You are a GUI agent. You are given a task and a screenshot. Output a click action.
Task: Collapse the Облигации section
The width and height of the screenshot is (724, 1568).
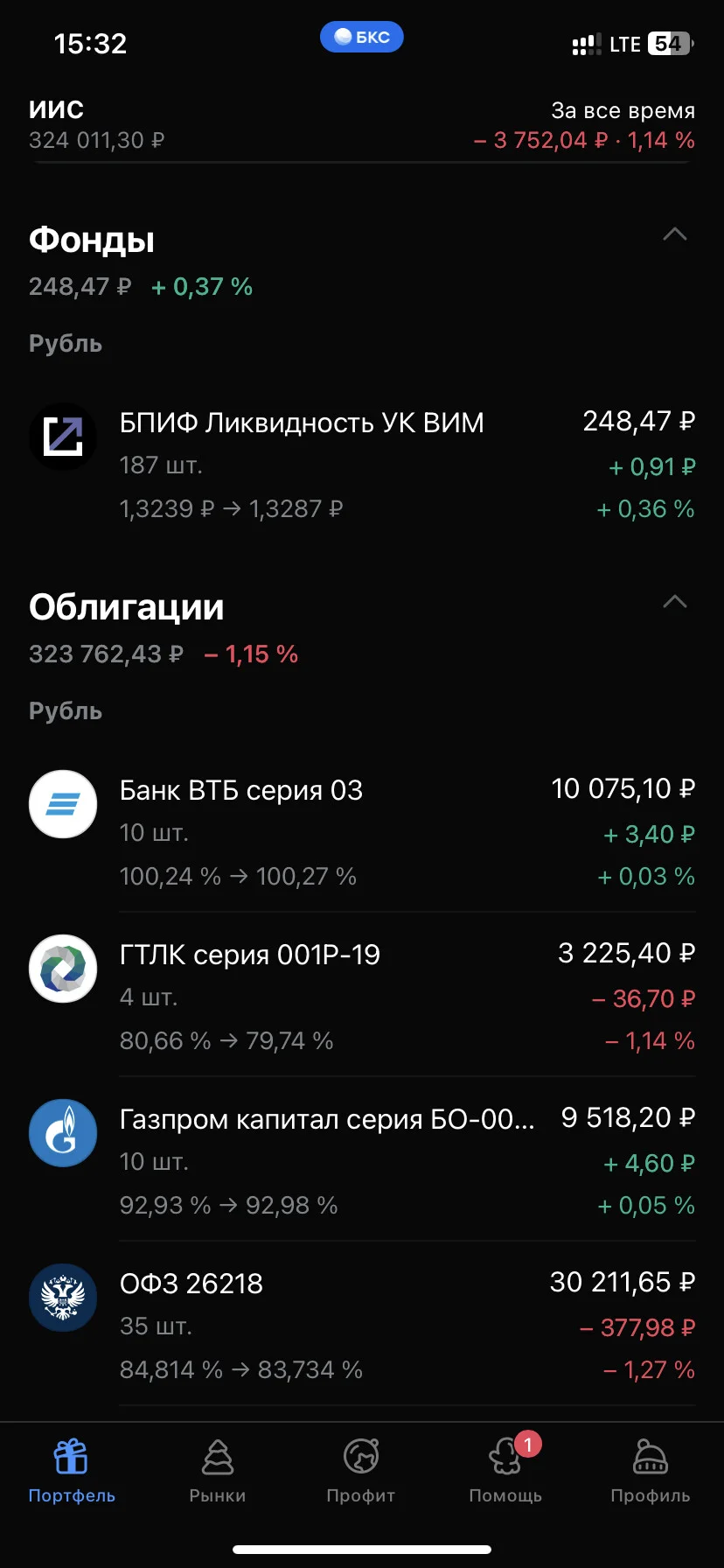coord(674,602)
